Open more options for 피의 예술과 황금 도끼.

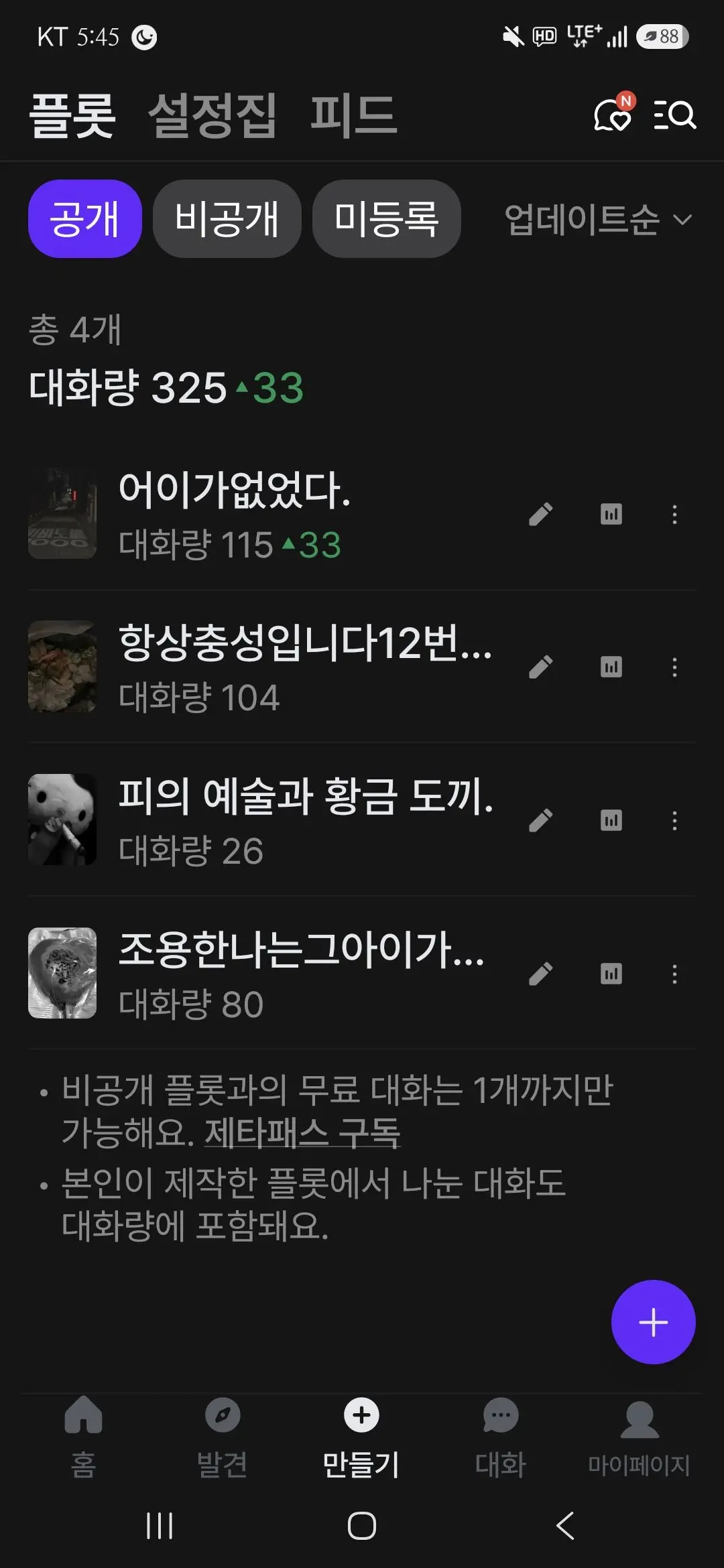coord(674,820)
